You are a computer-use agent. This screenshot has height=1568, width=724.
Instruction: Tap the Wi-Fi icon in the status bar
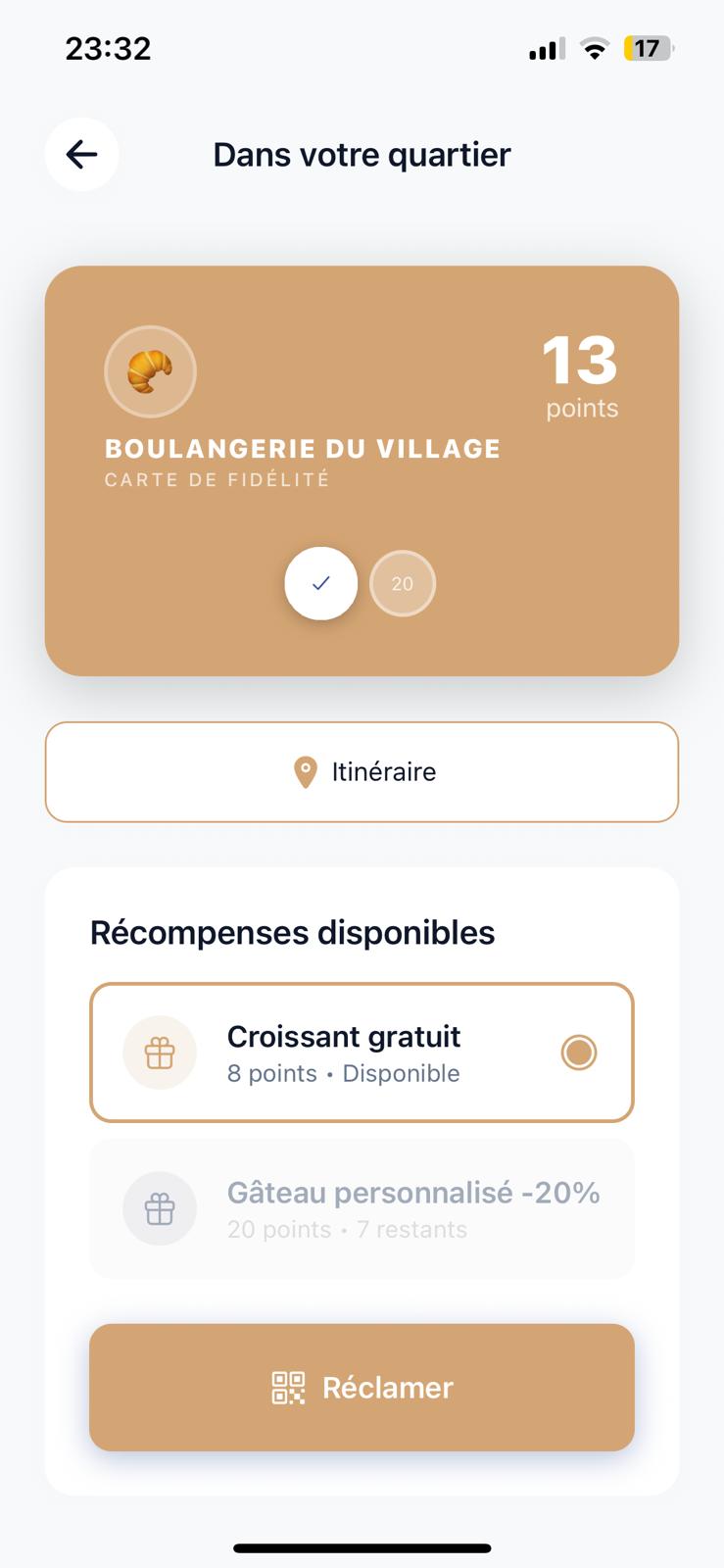593,46
